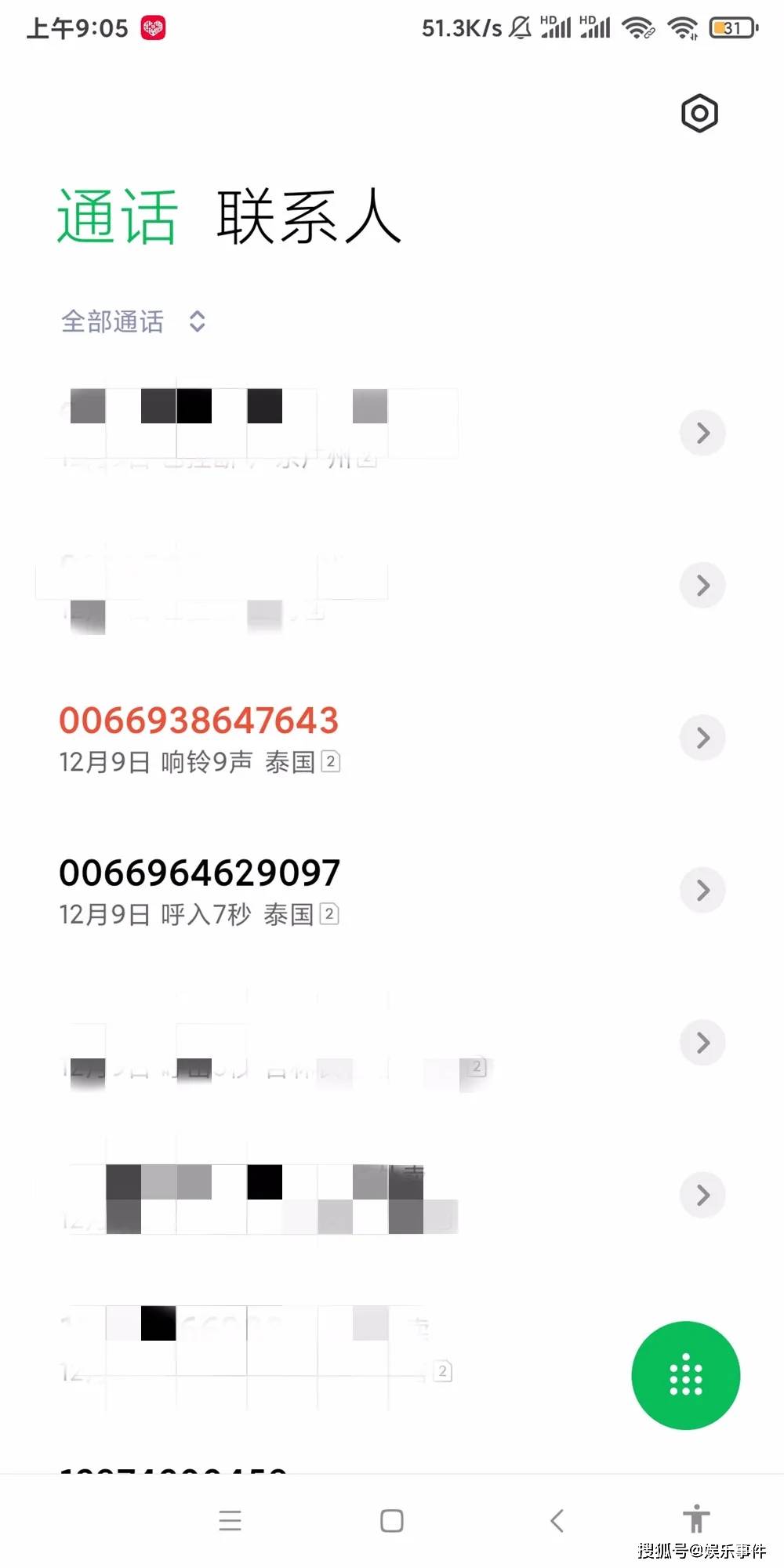The image size is (784, 1568).
Task: Open details for call from 0066964629097
Action: coord(702,890)
